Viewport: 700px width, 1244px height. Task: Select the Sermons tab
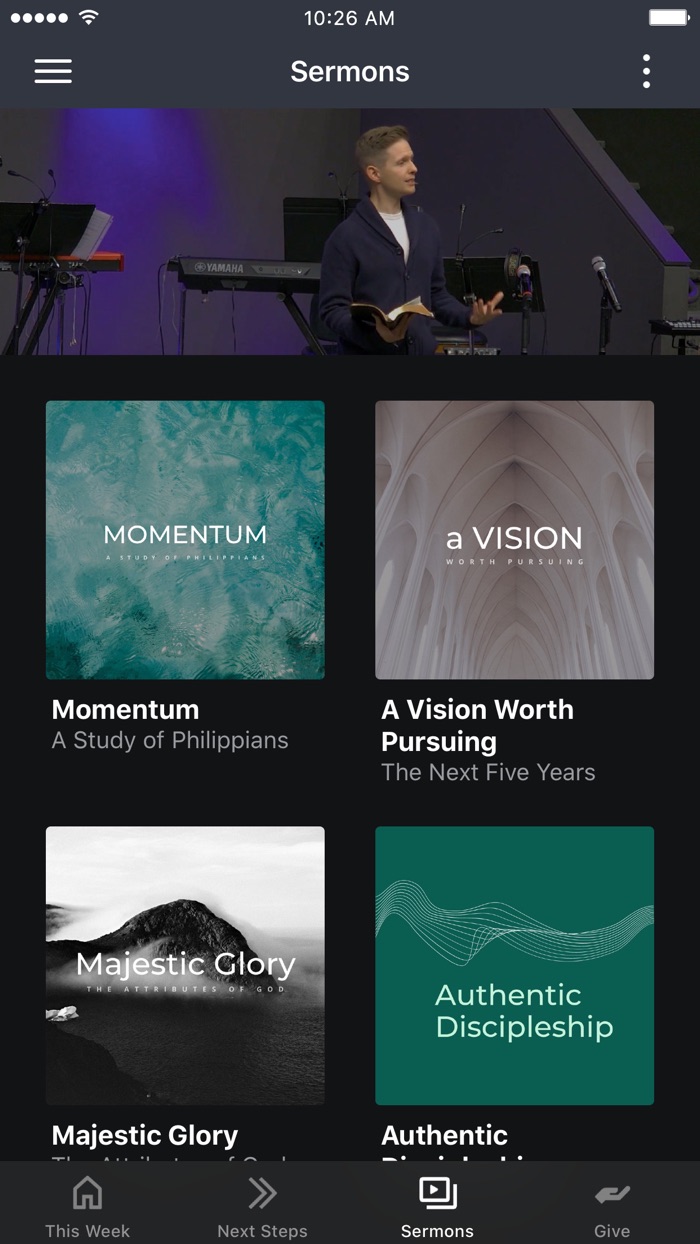point(437,1205)
